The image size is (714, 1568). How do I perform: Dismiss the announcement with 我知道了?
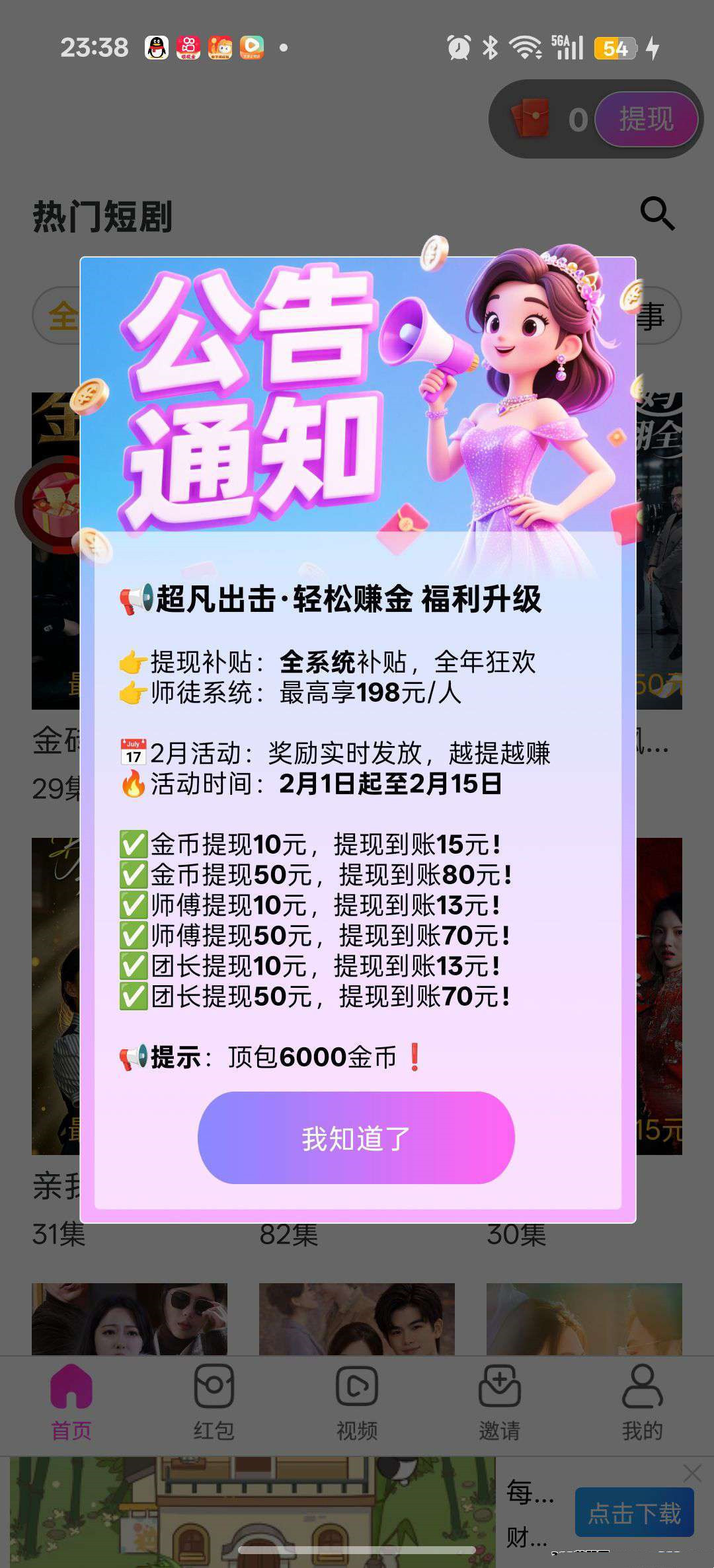(356, 1137)
